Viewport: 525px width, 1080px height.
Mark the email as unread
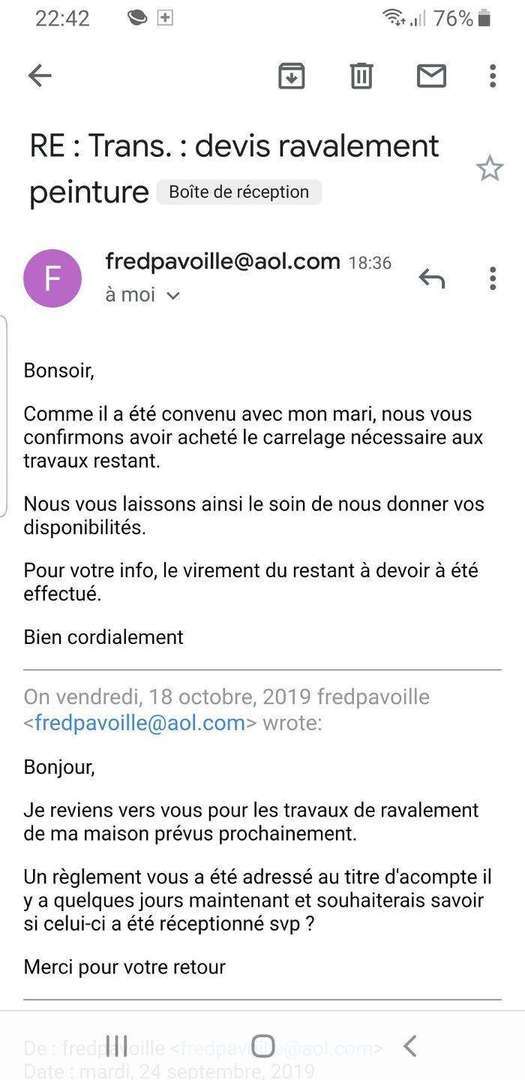[x=431, y=76]
